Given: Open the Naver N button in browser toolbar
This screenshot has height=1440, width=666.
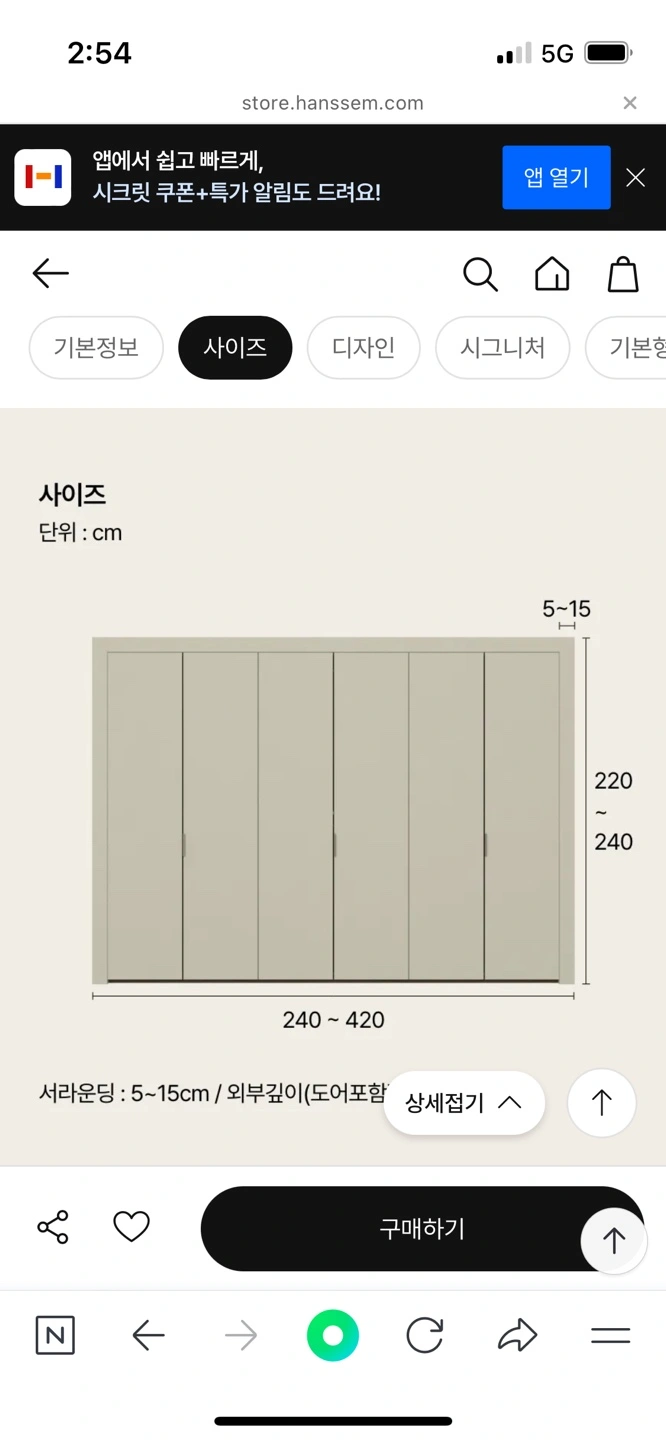Looking at the screenshot, I should pyautogui.click(x=55, y=1335).
